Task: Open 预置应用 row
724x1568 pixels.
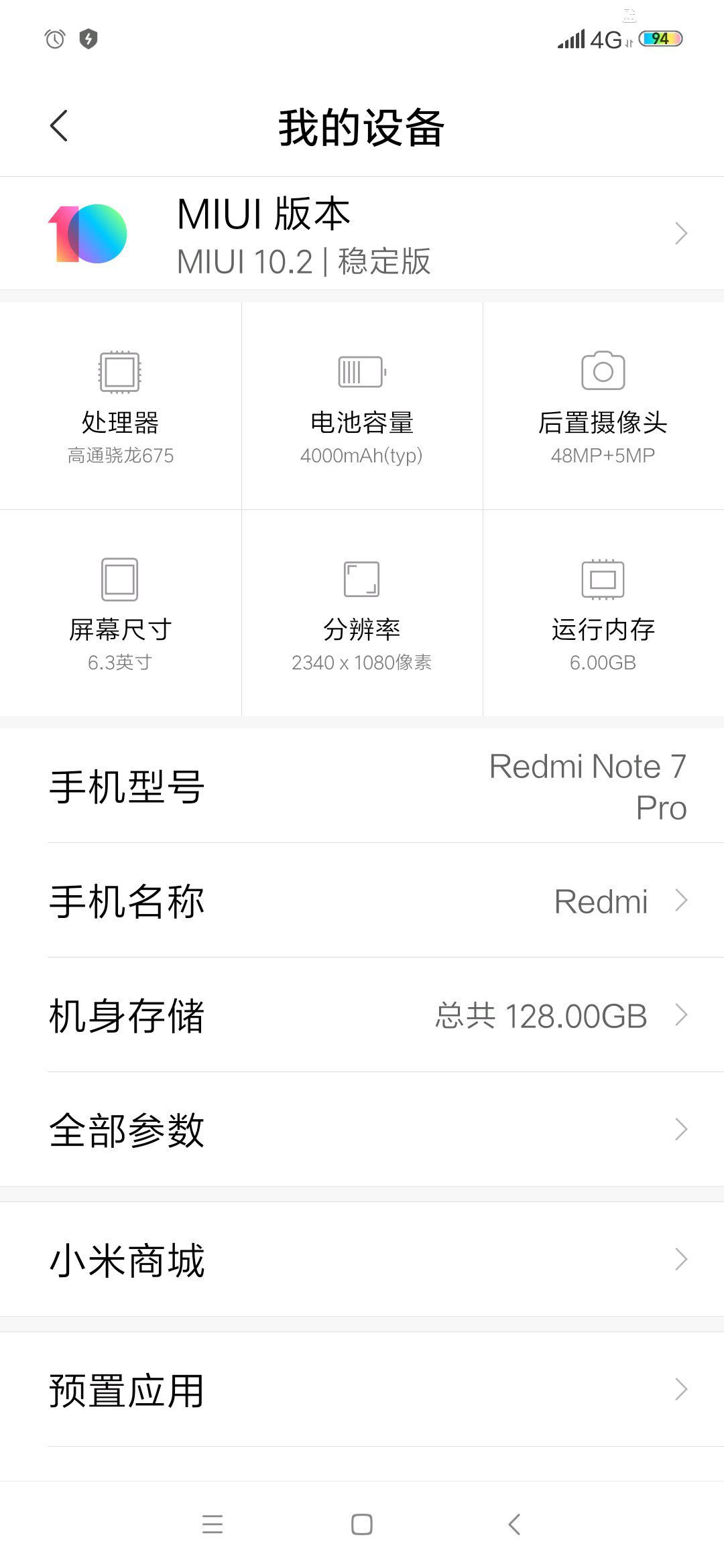Action: pyautogui.click(x=362, y=1390)
